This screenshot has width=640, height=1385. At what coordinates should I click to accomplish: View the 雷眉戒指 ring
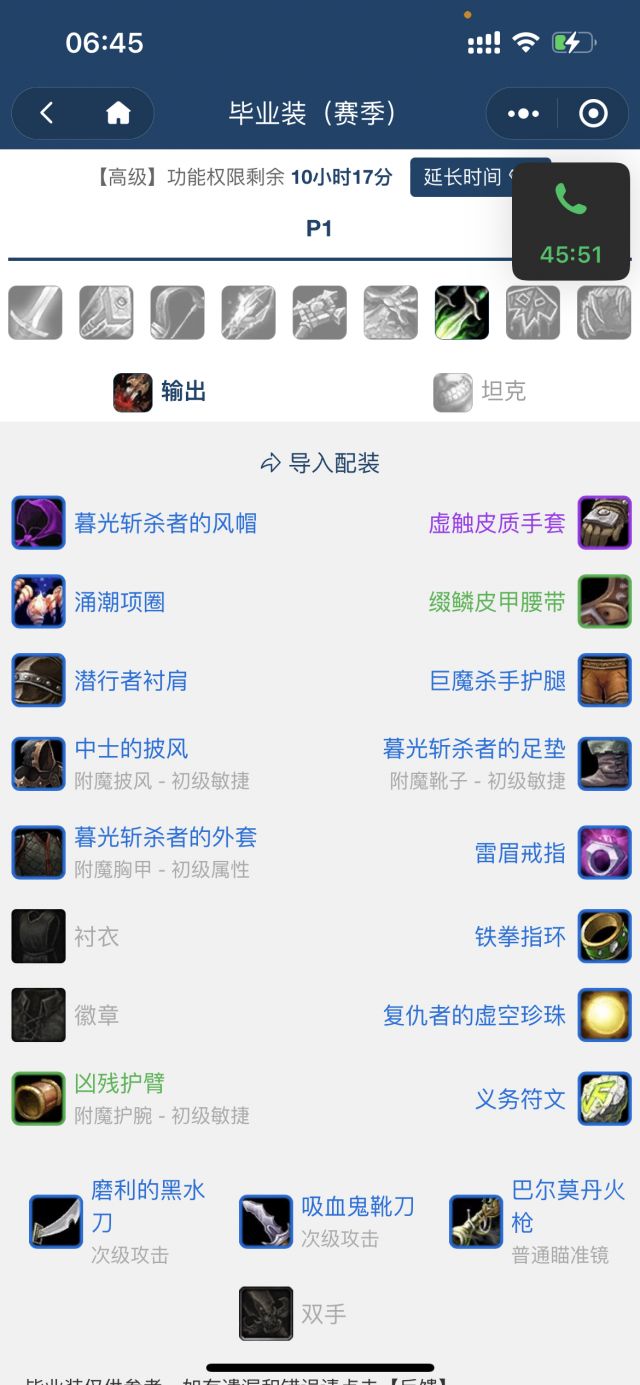[519, 853]
